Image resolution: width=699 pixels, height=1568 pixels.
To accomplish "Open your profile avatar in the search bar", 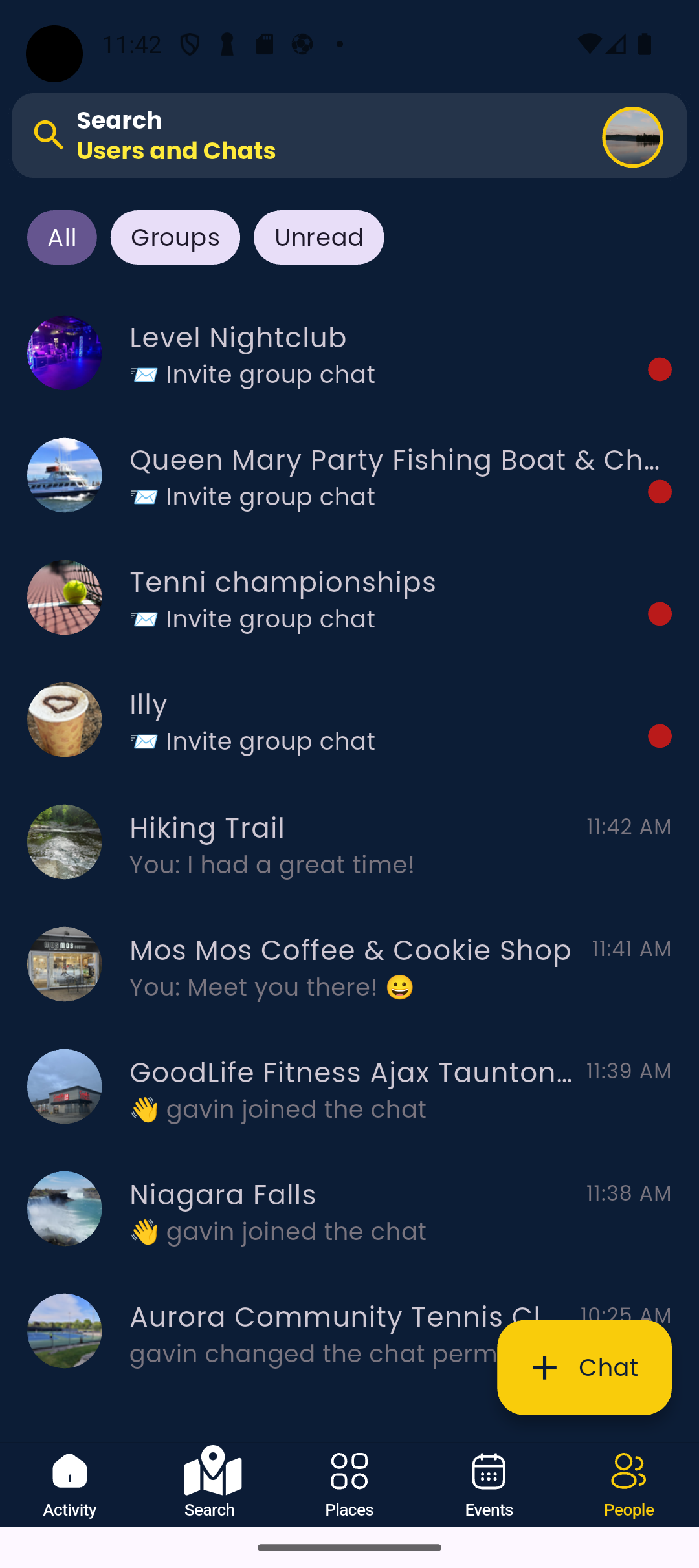I will (632, 137).
